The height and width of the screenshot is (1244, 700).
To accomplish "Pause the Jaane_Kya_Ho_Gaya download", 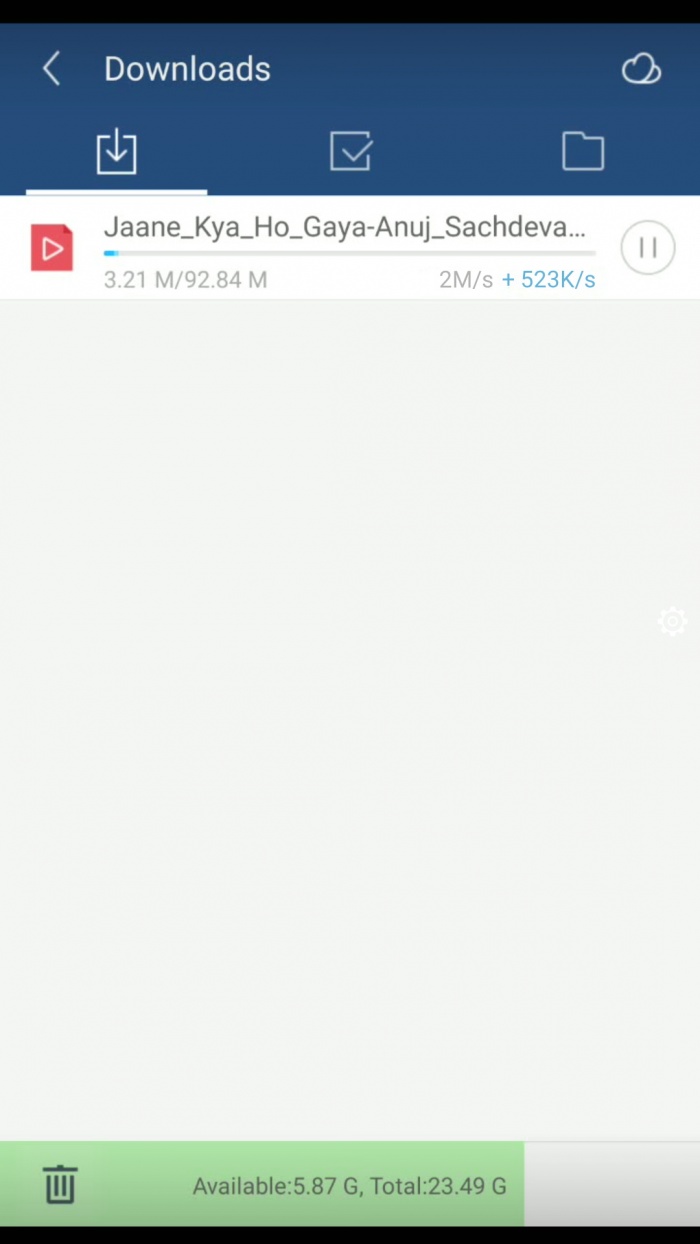I will tap(647, 248).
